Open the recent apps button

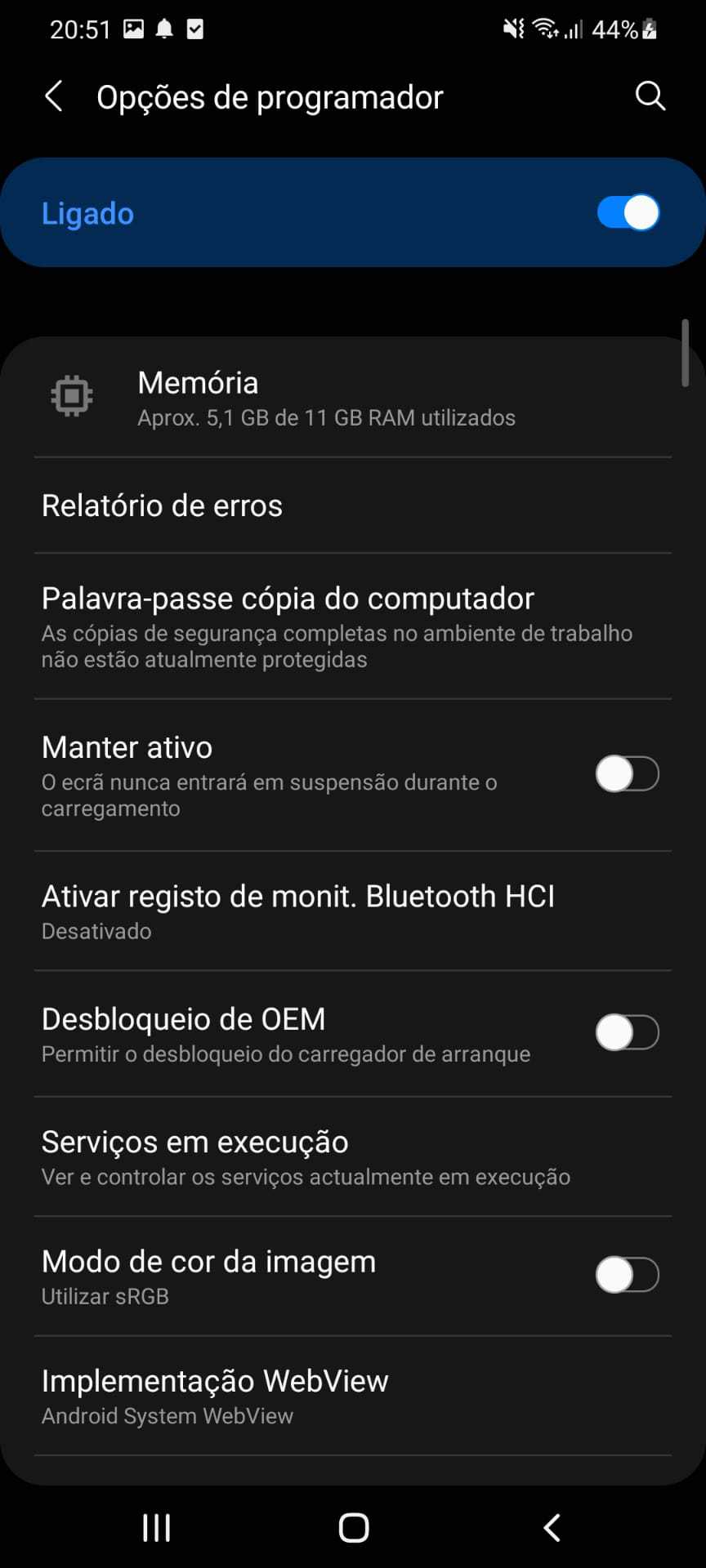coord(156,1527)
